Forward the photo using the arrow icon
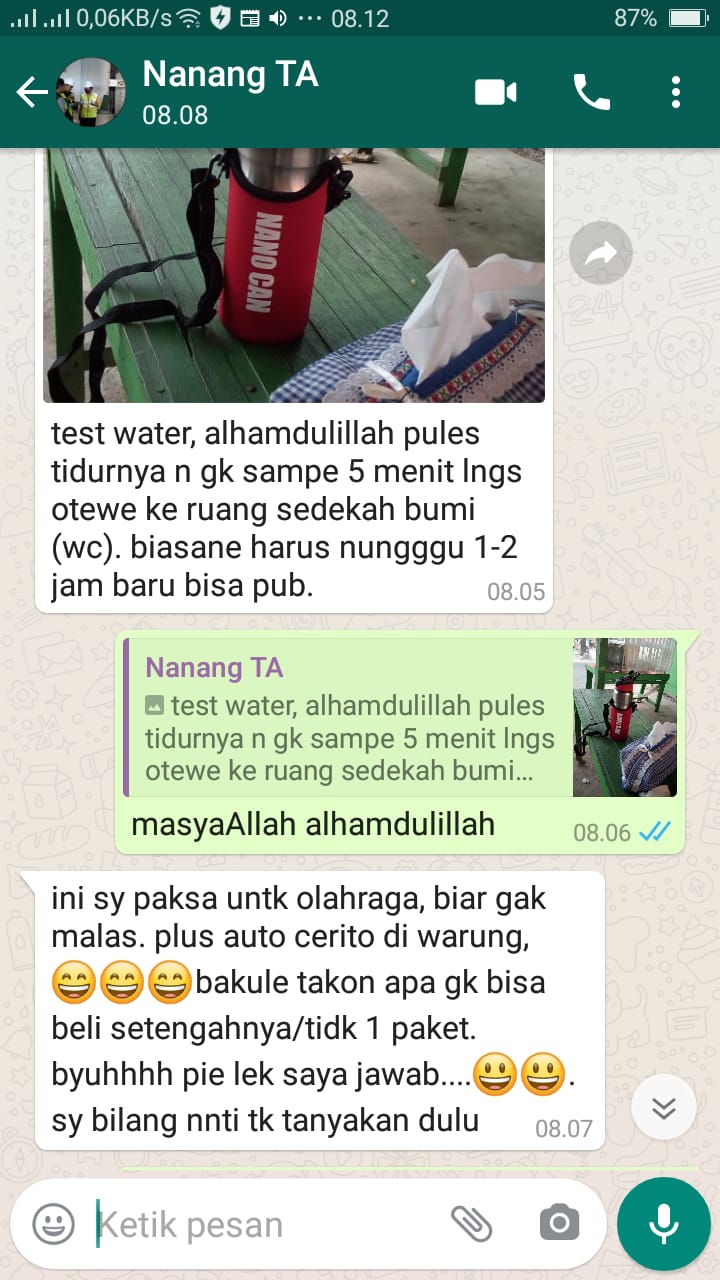This screenshot has width=720, height=1280. 601,254
